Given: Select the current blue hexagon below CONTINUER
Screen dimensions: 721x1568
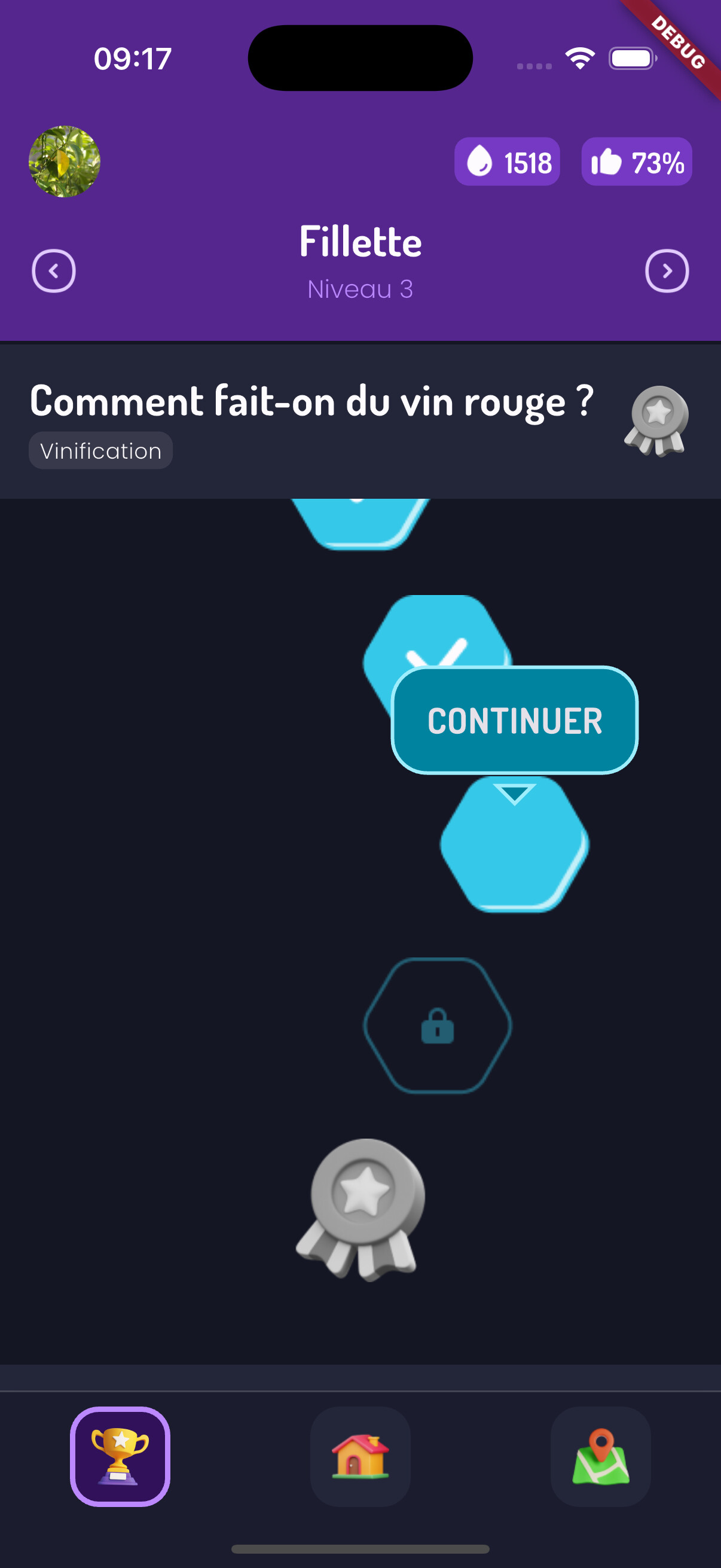Looking at the screenshot, I should point(514,846).
